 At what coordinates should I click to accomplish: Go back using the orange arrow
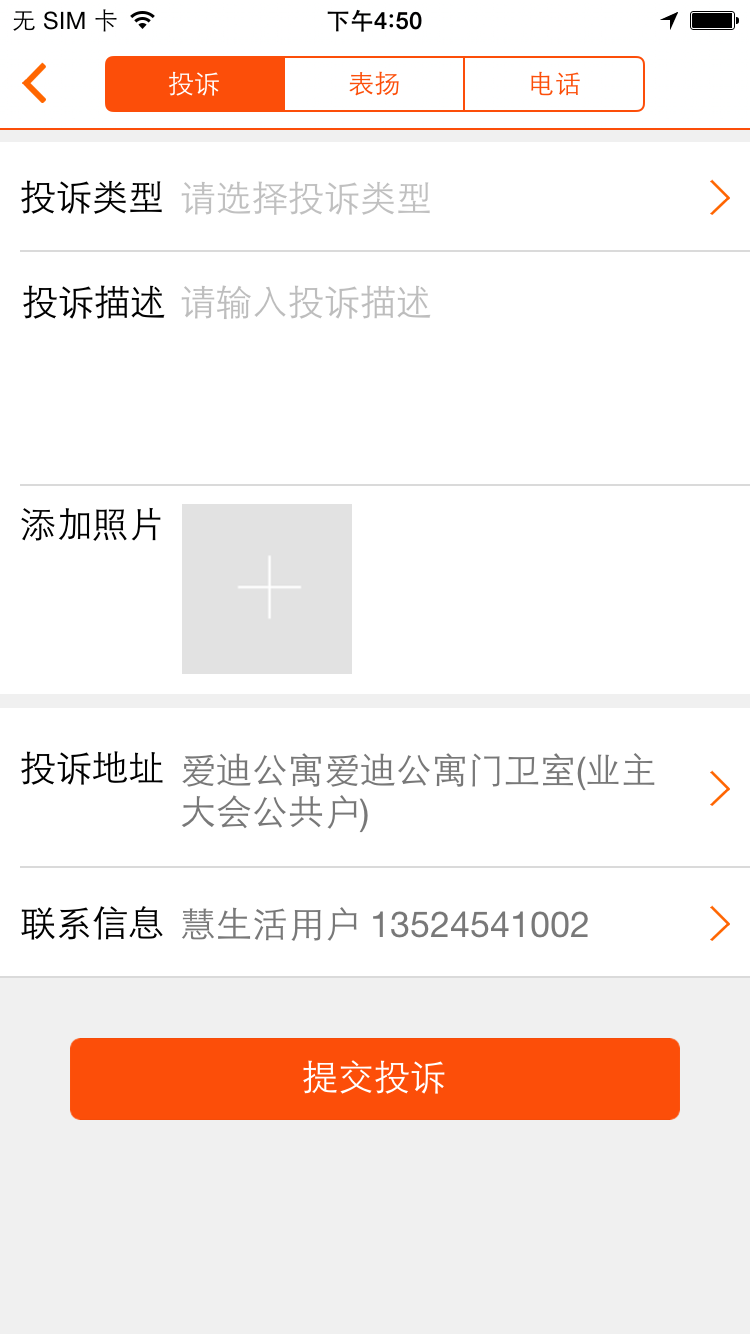coord(35,83)
